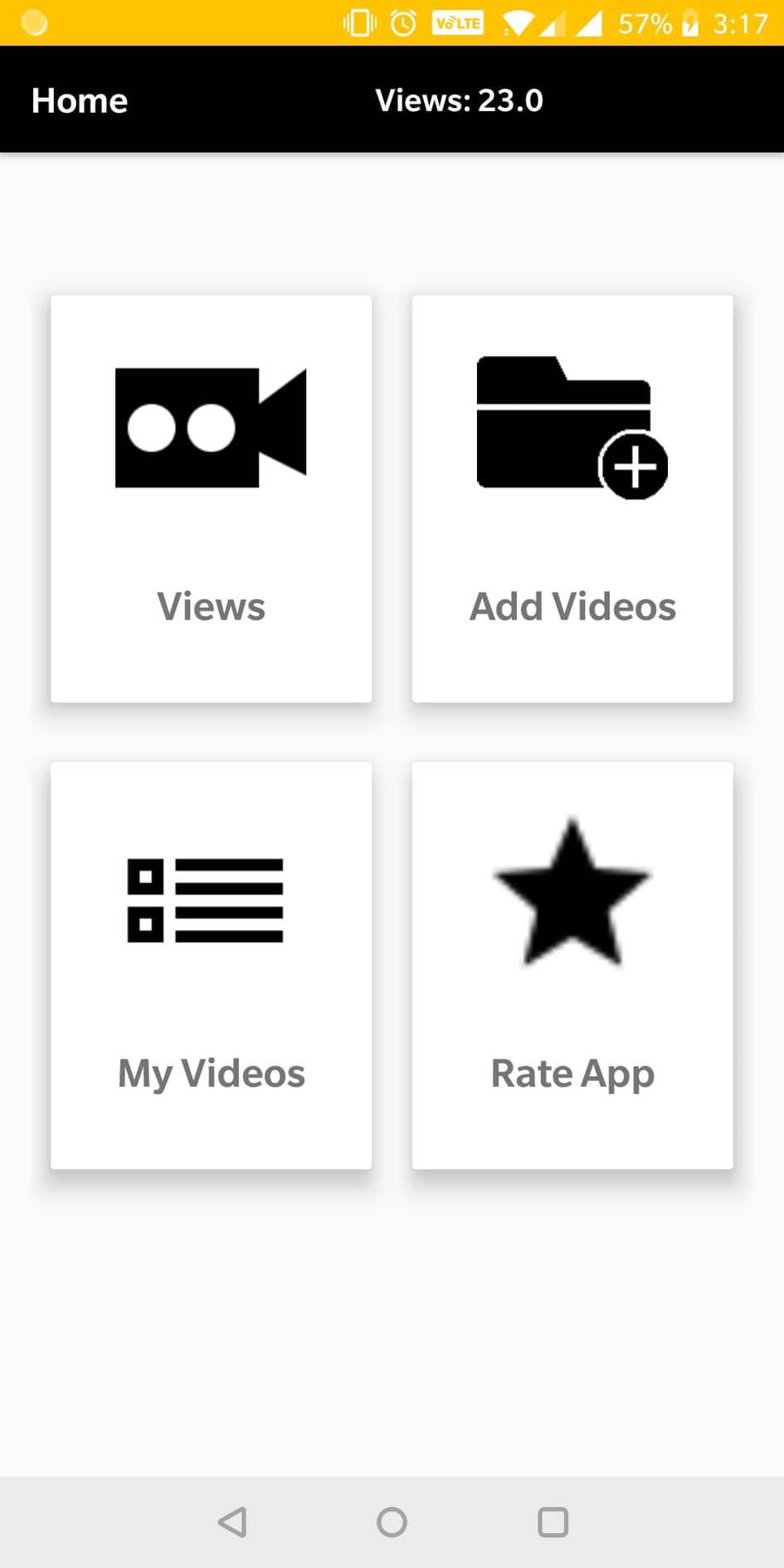Open the My Videos card
Viewport: 784px width, 1568px height.
(x=210, y=965)
